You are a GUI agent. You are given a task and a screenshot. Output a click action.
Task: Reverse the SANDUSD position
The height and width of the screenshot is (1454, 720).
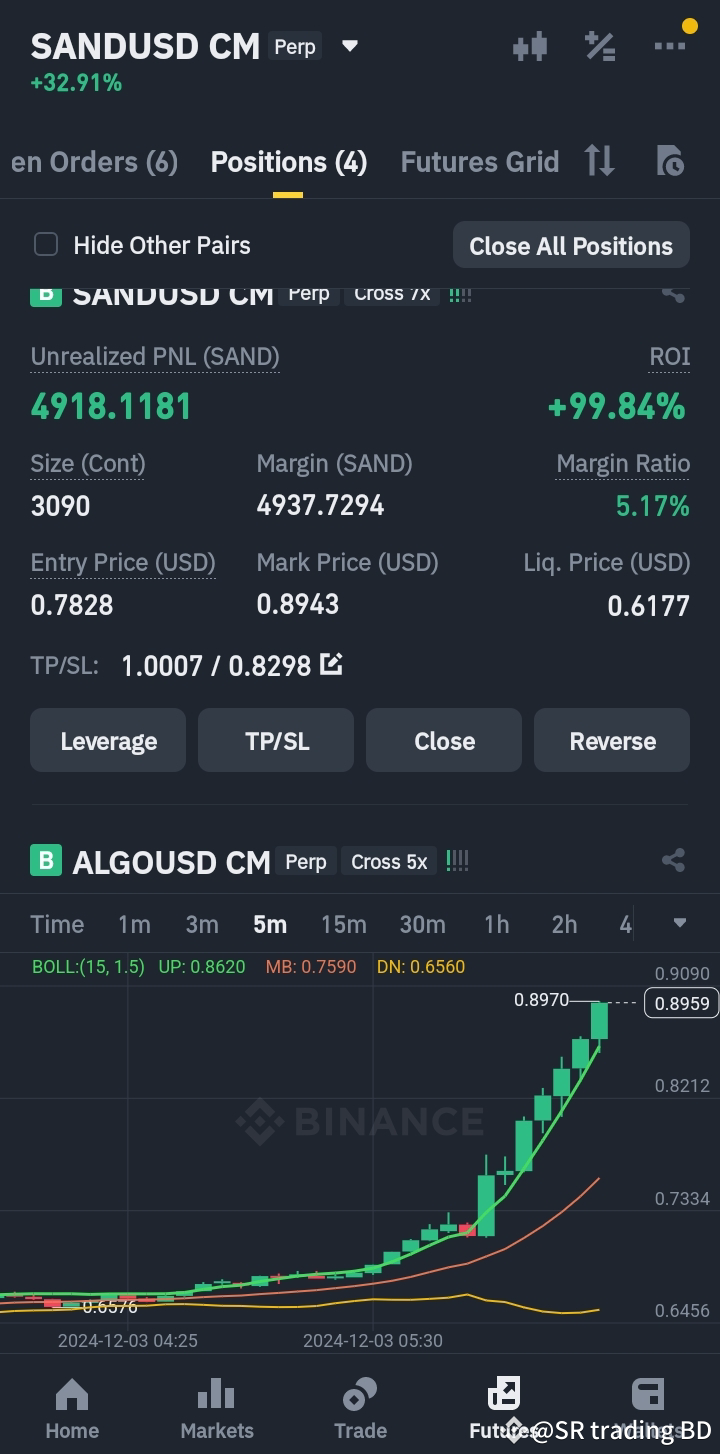tap(611, 740)
